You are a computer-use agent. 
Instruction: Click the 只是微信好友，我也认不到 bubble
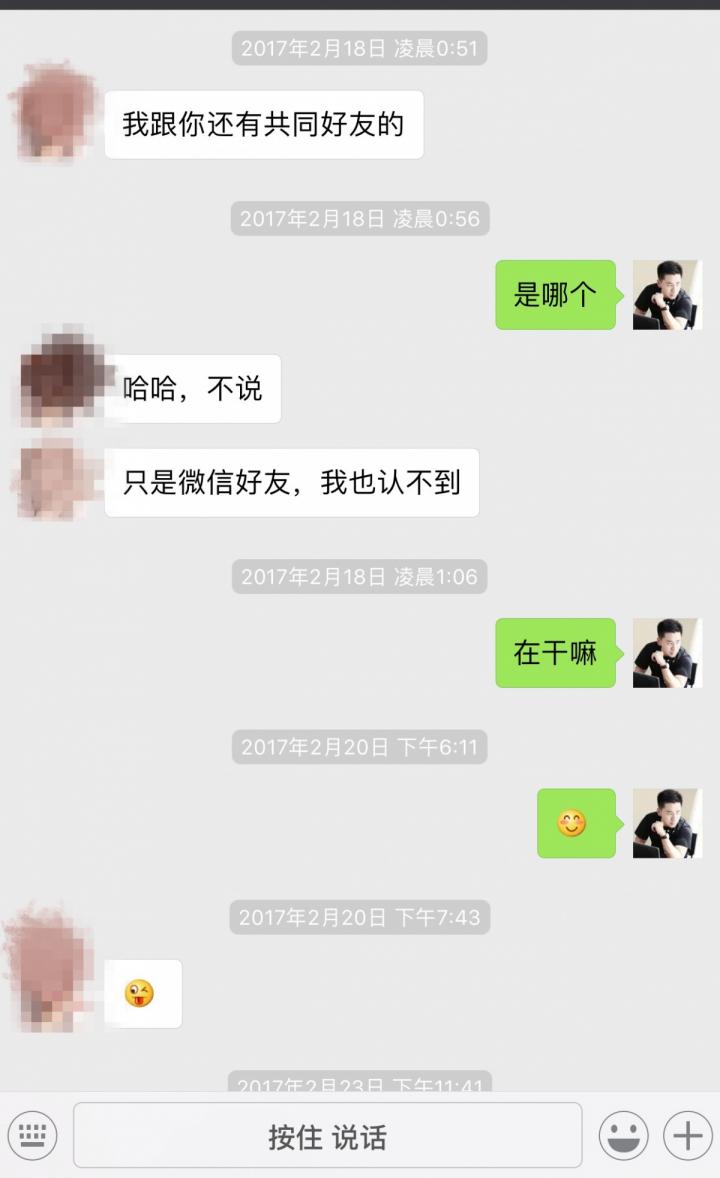point(289,482)
